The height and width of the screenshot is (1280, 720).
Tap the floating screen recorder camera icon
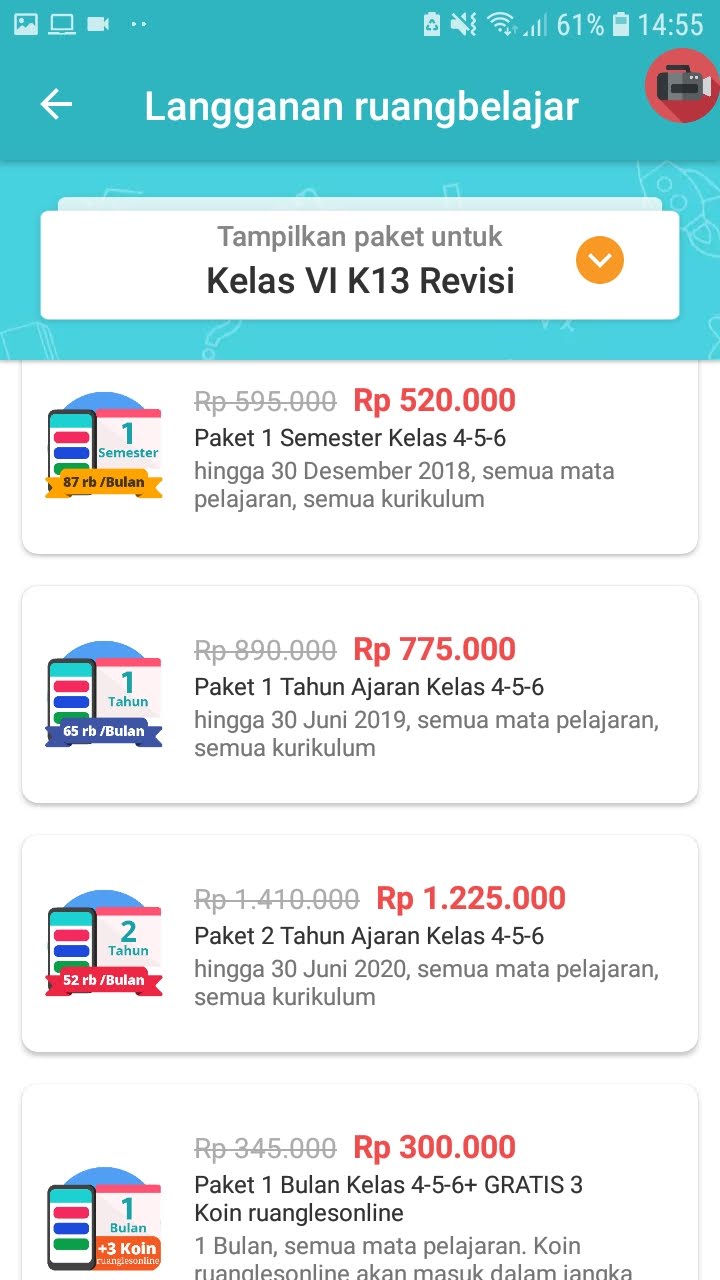coord(681,87)
